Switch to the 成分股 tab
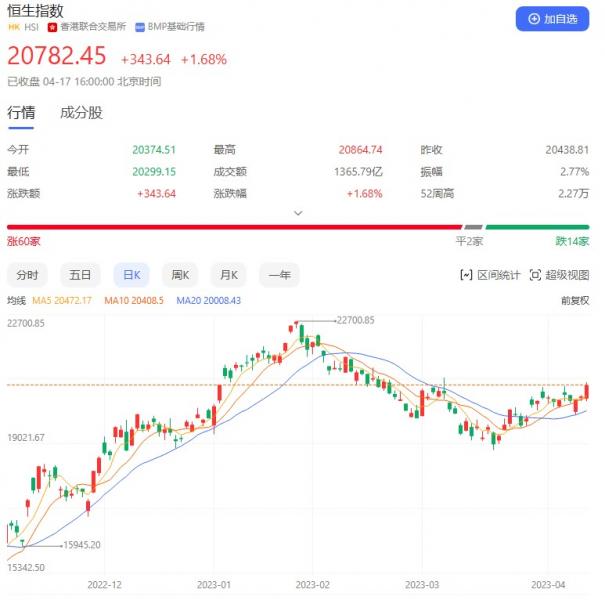605x600 pixels. (x=81, y=112)
